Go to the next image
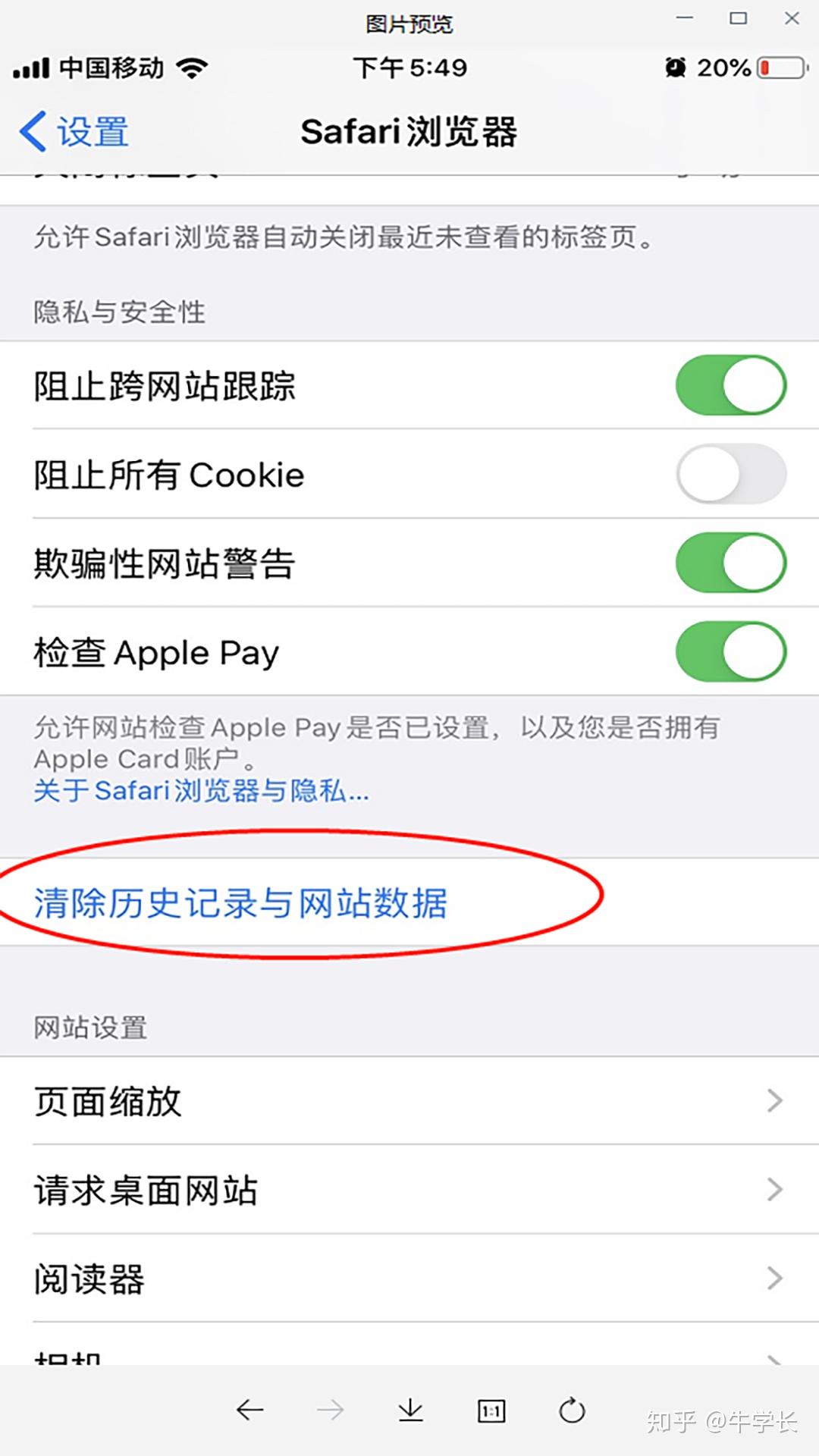This screenshot has height=1456, width=819. click(x=330, y=1410)
